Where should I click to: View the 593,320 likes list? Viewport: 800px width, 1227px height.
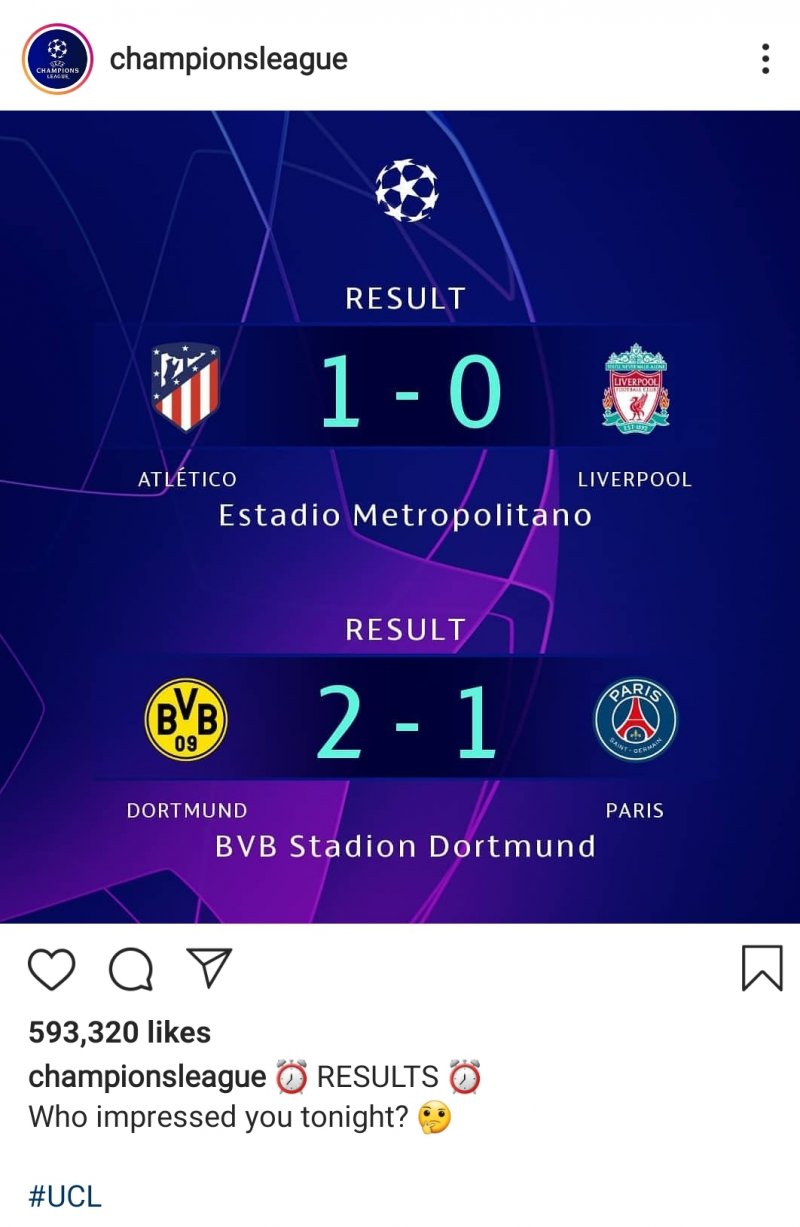120,1032
